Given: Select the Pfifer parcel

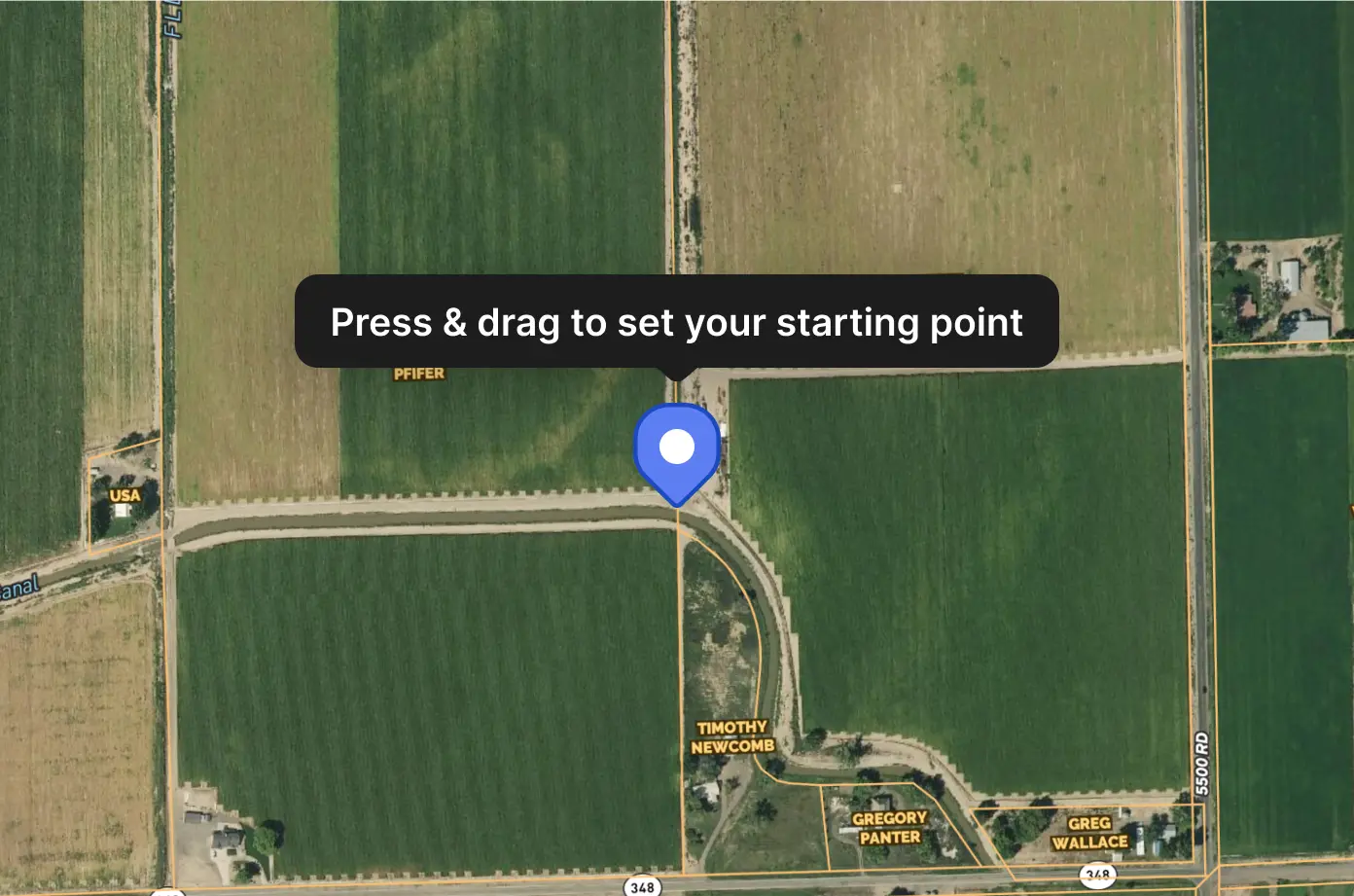Looking at the screenshot, I should [x=419, y=374].
